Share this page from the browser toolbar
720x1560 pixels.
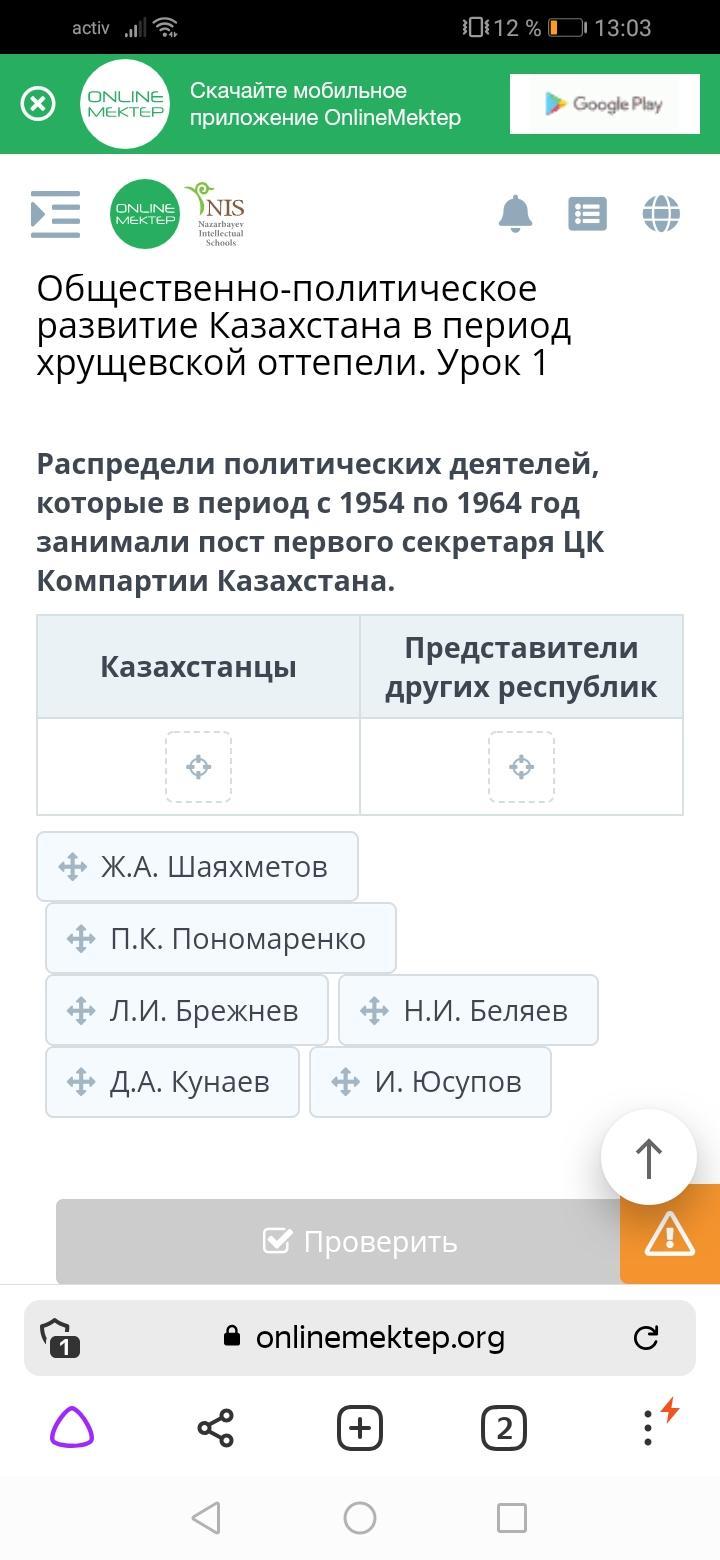(216, 1428)
